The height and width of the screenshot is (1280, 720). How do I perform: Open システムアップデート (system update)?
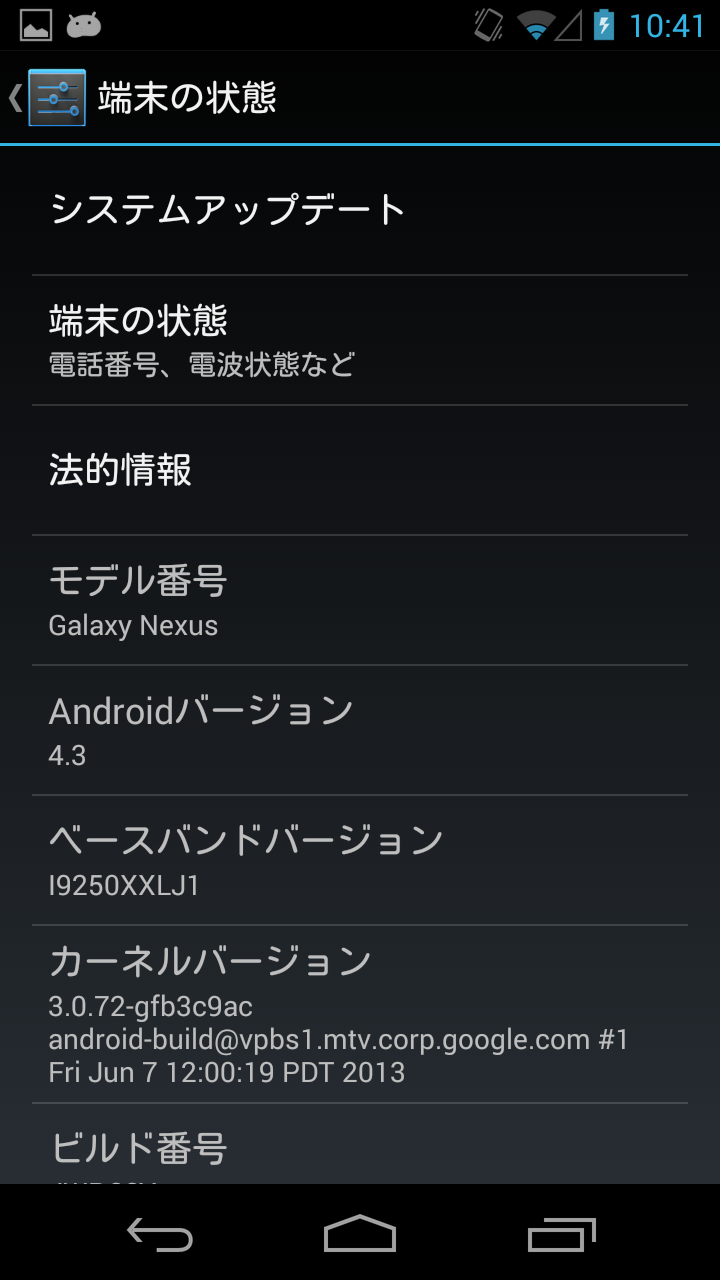(360, 210)
